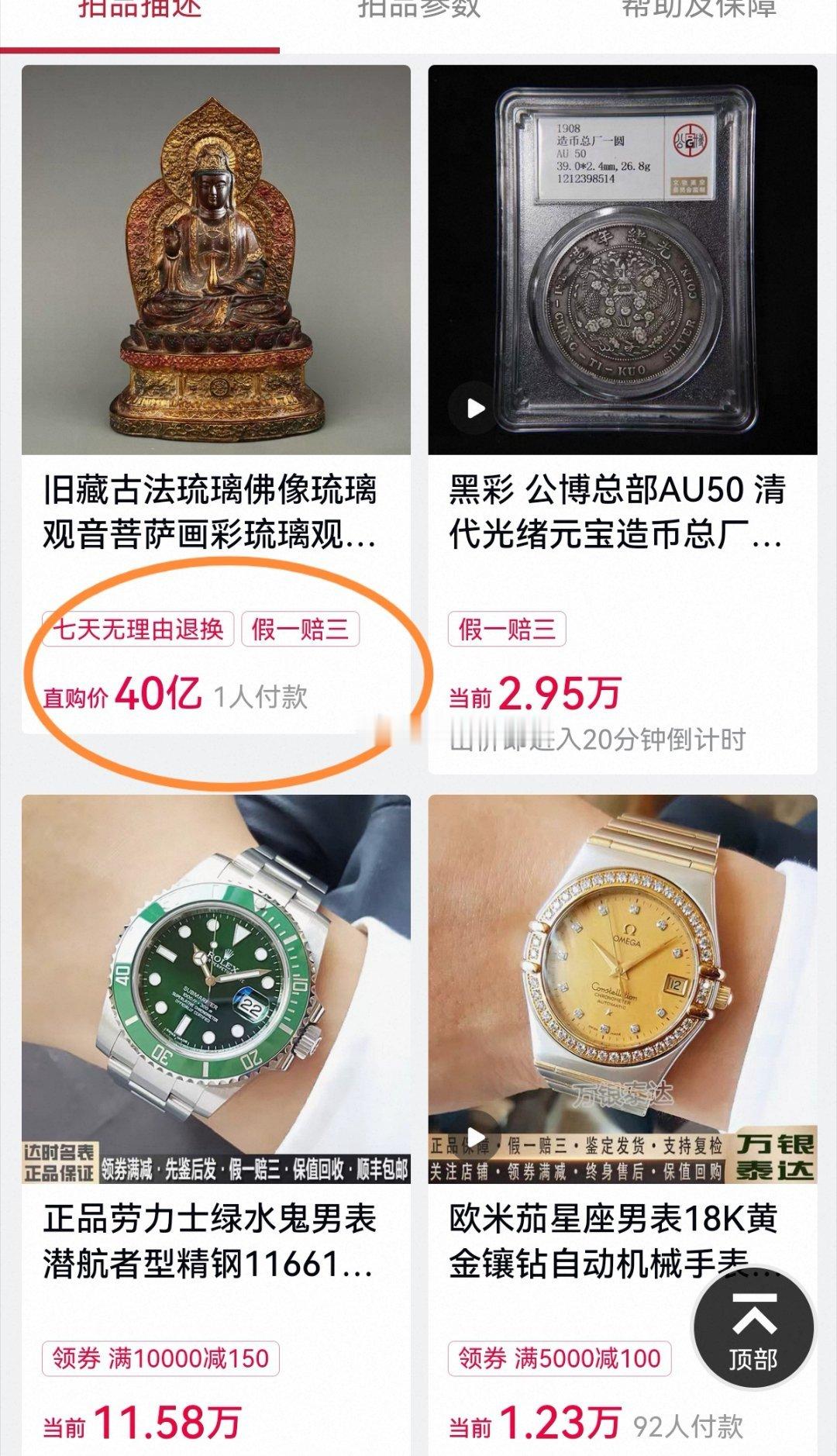The height and width of the screenshot is (1456, 837).
Task: Open the 正品劳力士绿水鬼男表 listing
Action: tap(210, 1241)
